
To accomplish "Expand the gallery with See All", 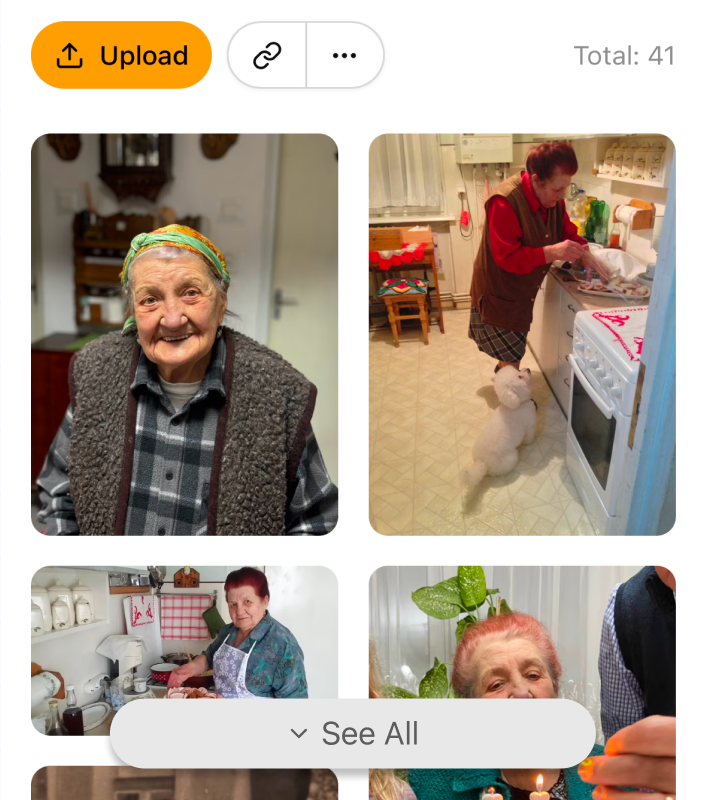I will 352,734.
